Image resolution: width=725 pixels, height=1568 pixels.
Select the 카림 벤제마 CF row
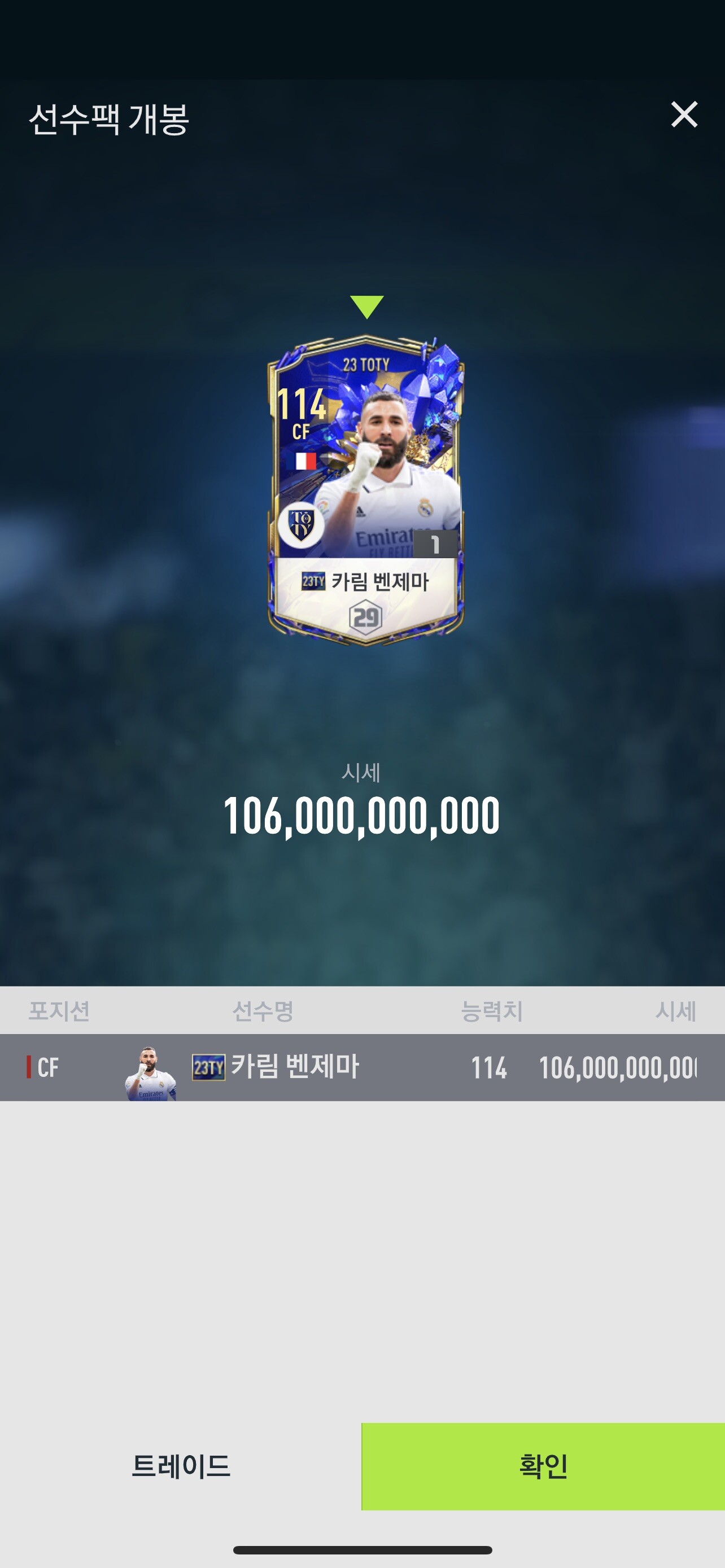(362, 1067)
